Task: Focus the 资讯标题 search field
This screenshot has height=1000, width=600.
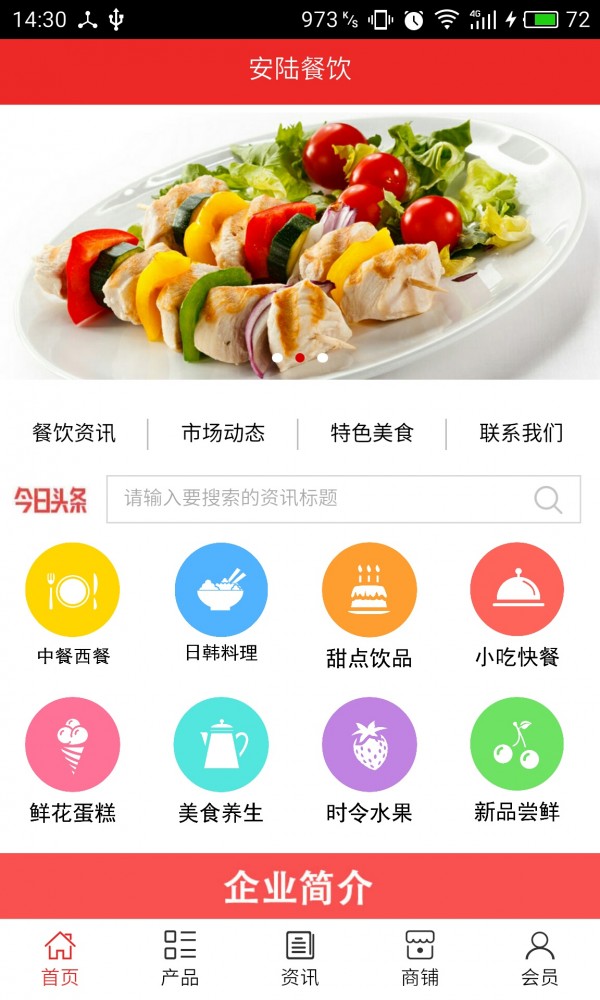Action: [x=320, y=498]
